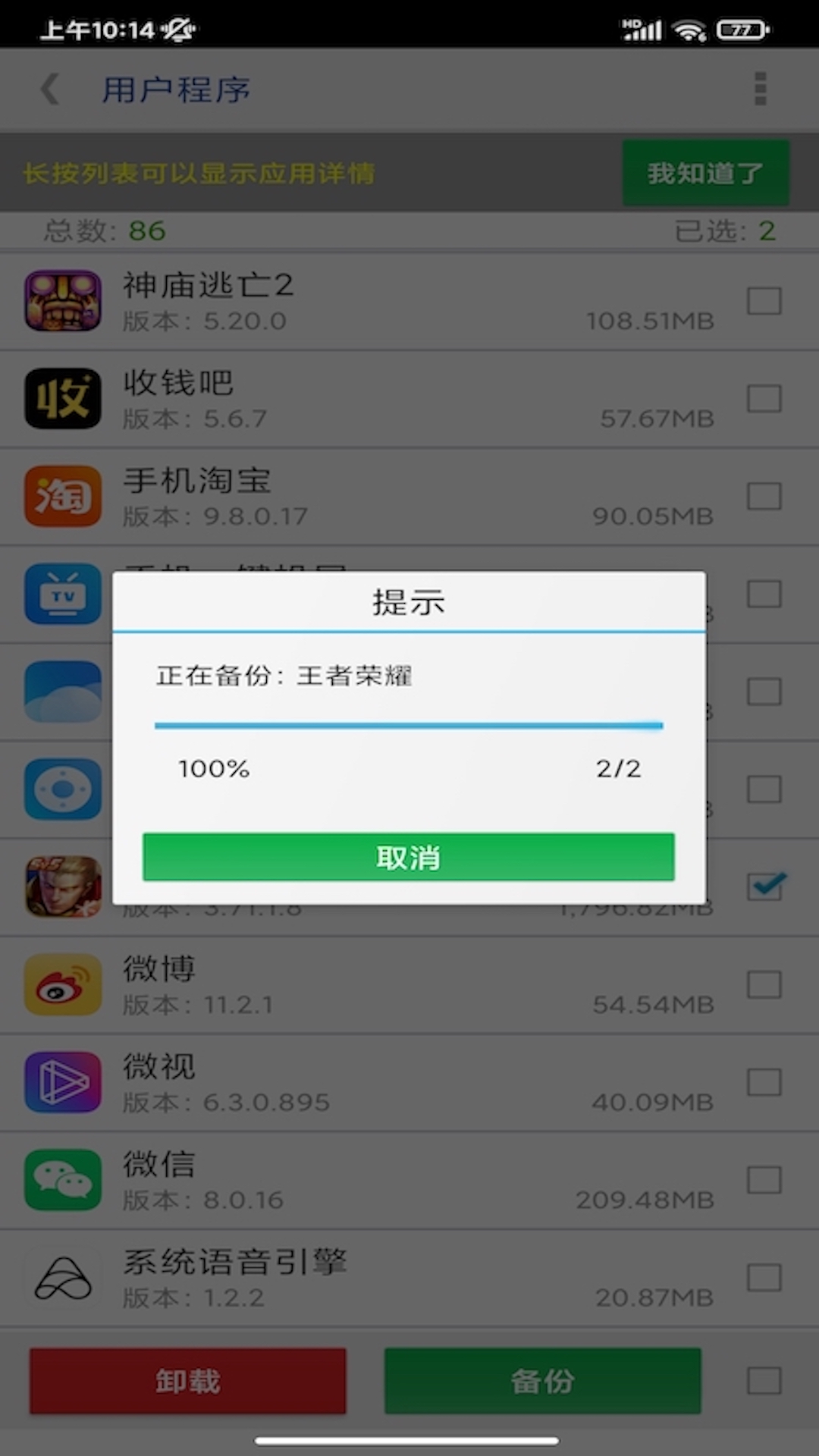This screenshot has width=819, height=1456.
Task: Check the 收钱吧 selection box
Action: [764, 399]
